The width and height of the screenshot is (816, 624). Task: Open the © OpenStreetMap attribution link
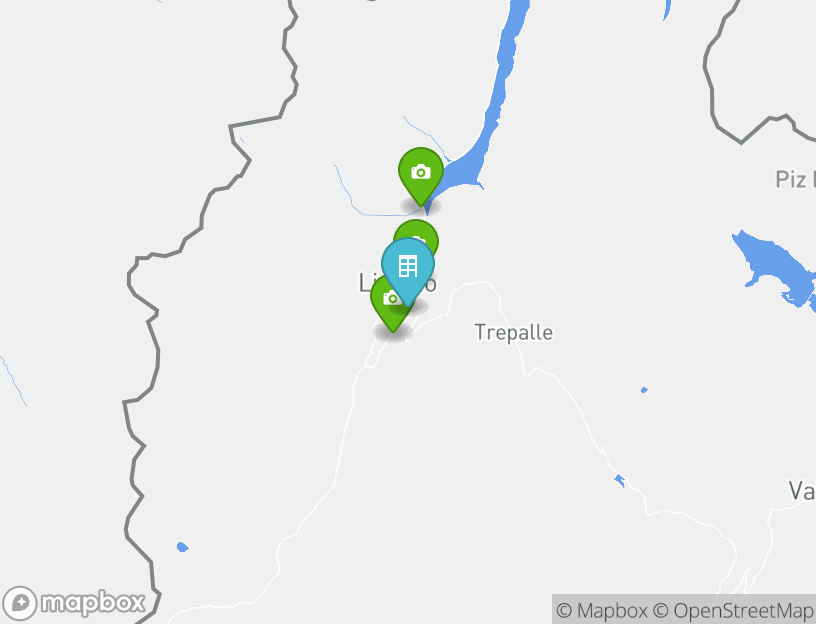[x=733, y=610]
